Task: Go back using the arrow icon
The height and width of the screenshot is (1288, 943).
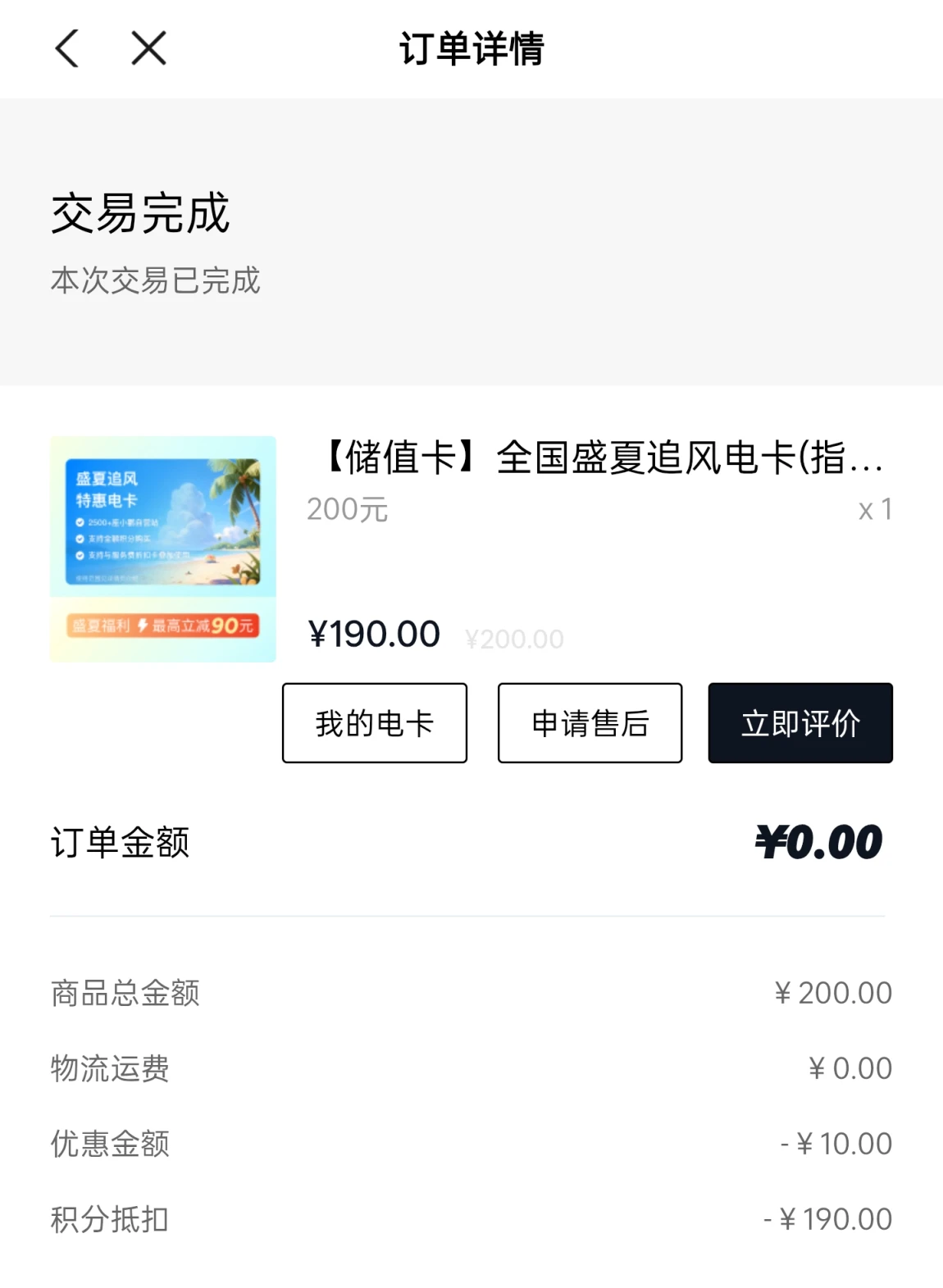Action: click(66, 48)
